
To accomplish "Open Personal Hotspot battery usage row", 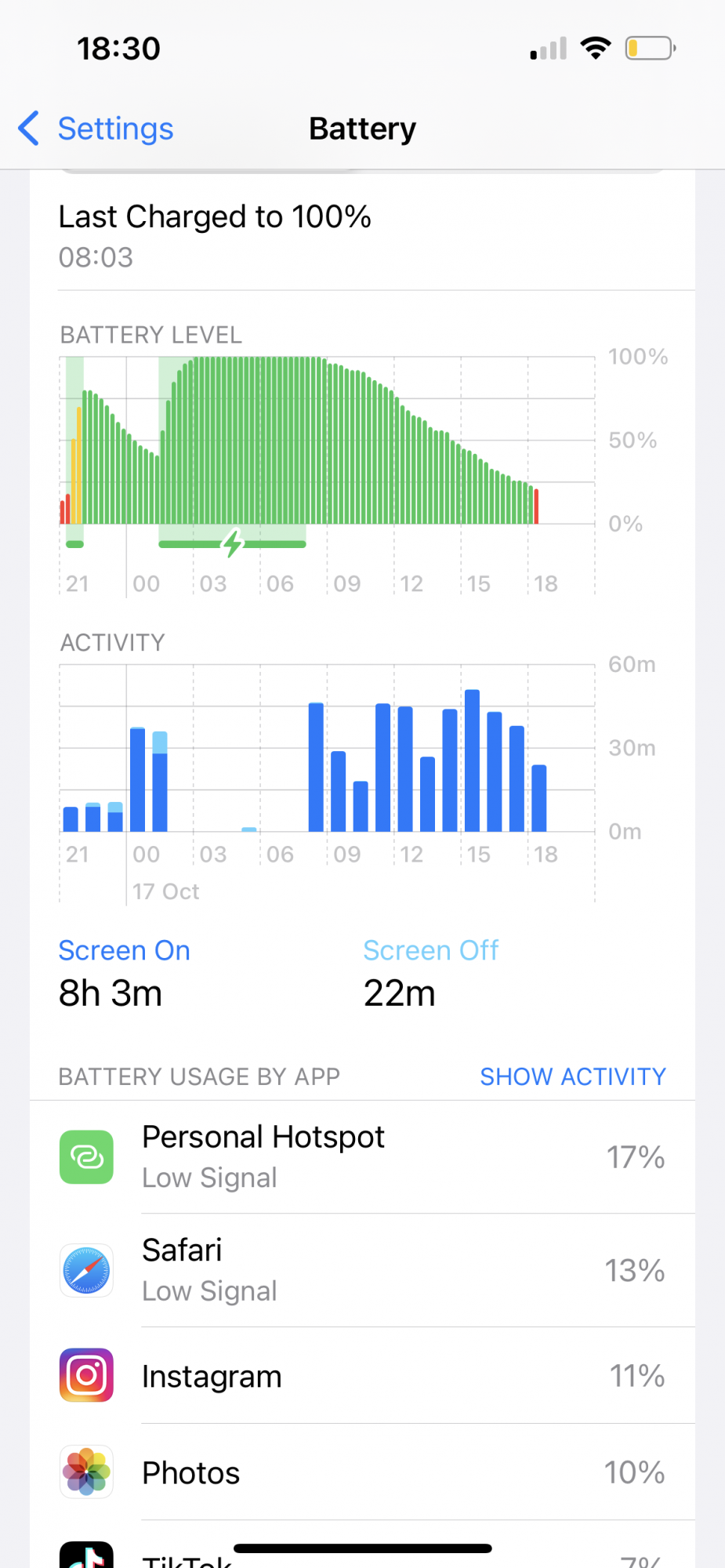I will pos(362,1157).
